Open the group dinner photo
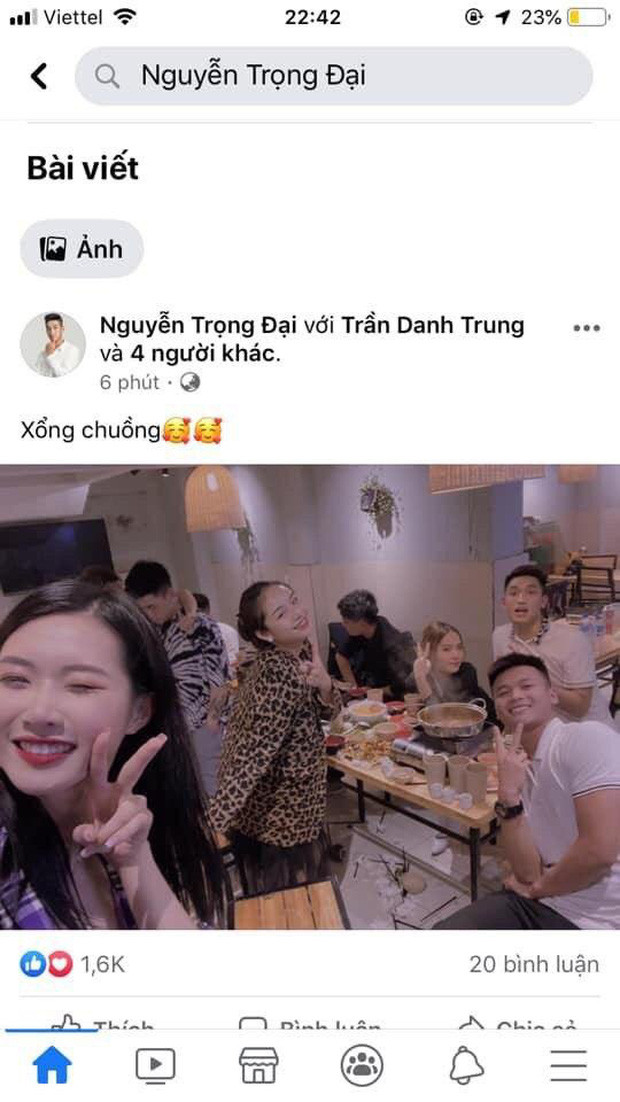Screen dimensions: 620x1102 click(x=310, y=697)
